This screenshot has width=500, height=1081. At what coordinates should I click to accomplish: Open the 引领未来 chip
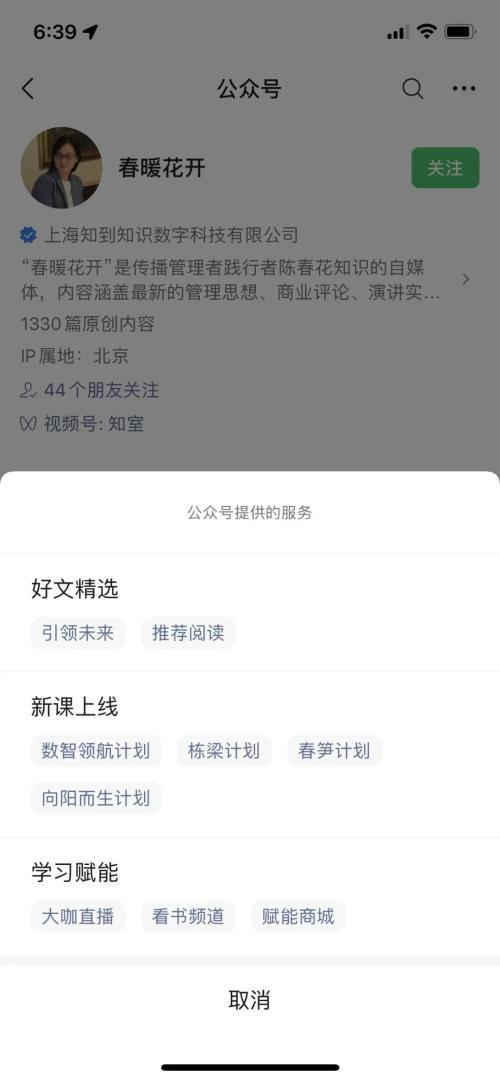tap(78, 633)
